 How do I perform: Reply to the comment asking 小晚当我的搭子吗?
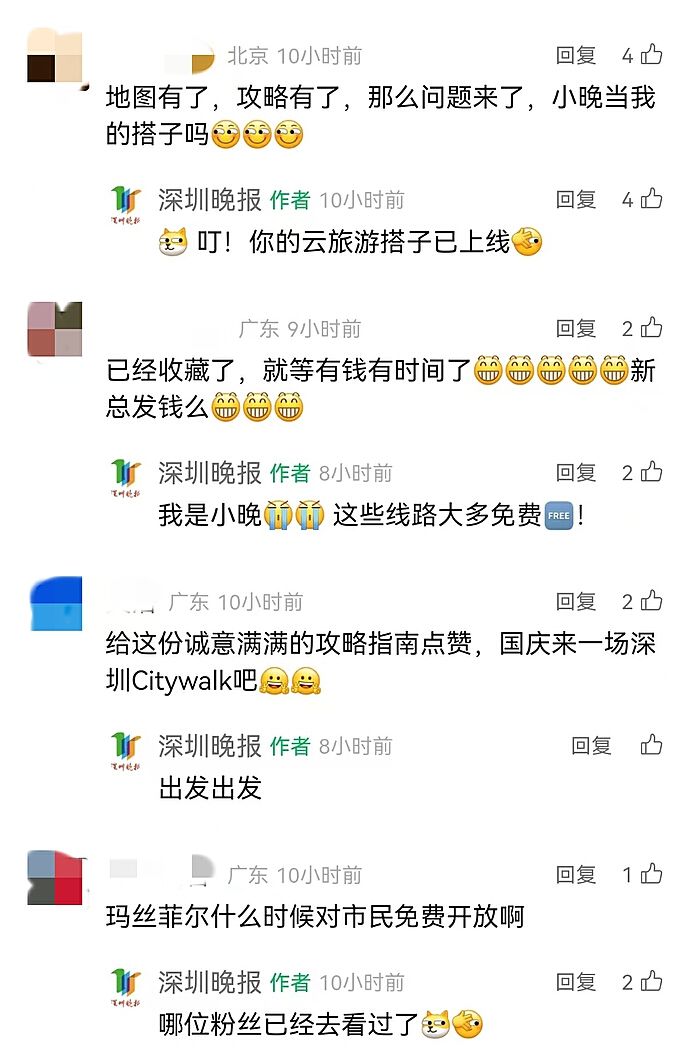click(576, 55)
